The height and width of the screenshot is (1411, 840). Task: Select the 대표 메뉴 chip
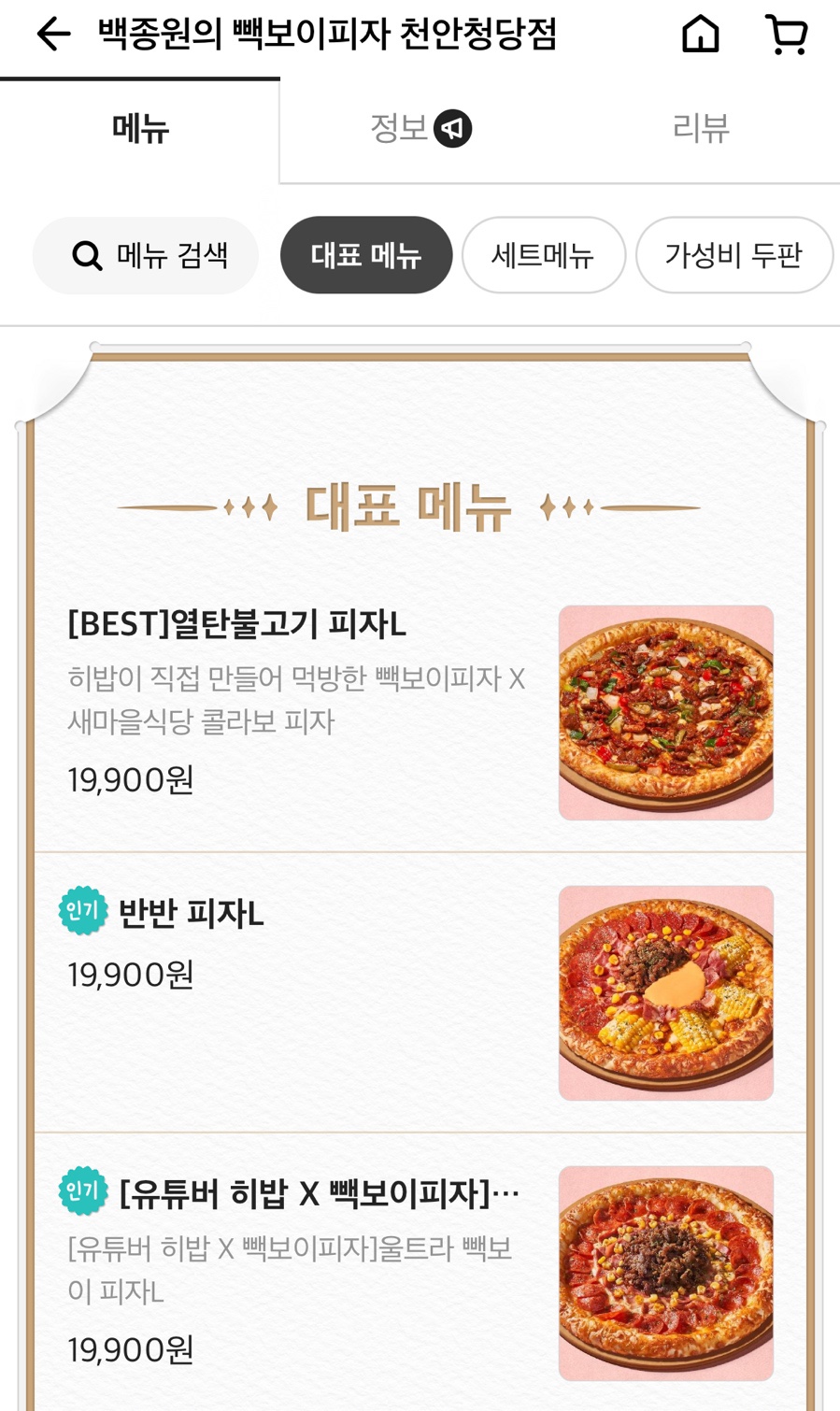366,255
